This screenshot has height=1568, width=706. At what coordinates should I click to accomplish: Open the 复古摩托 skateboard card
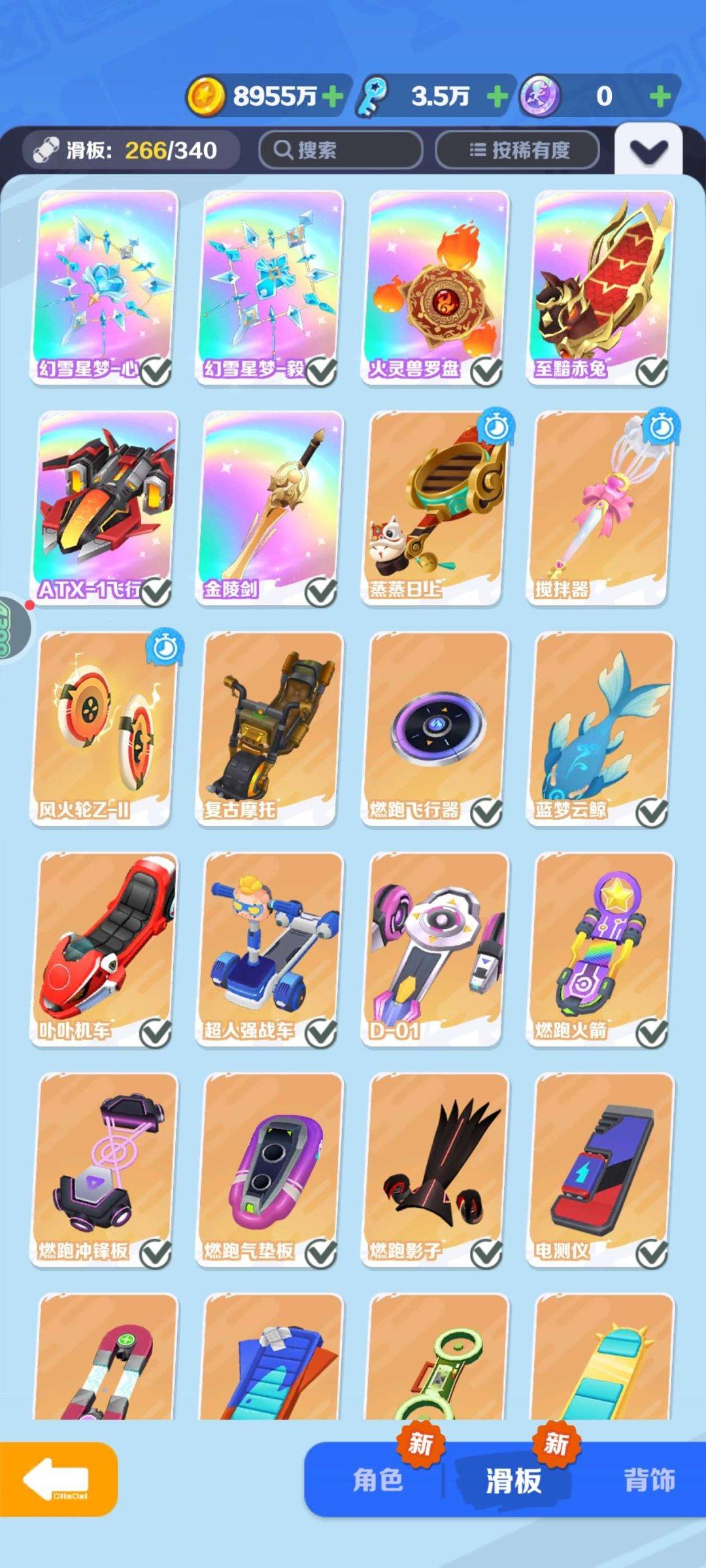coord(270,728)
